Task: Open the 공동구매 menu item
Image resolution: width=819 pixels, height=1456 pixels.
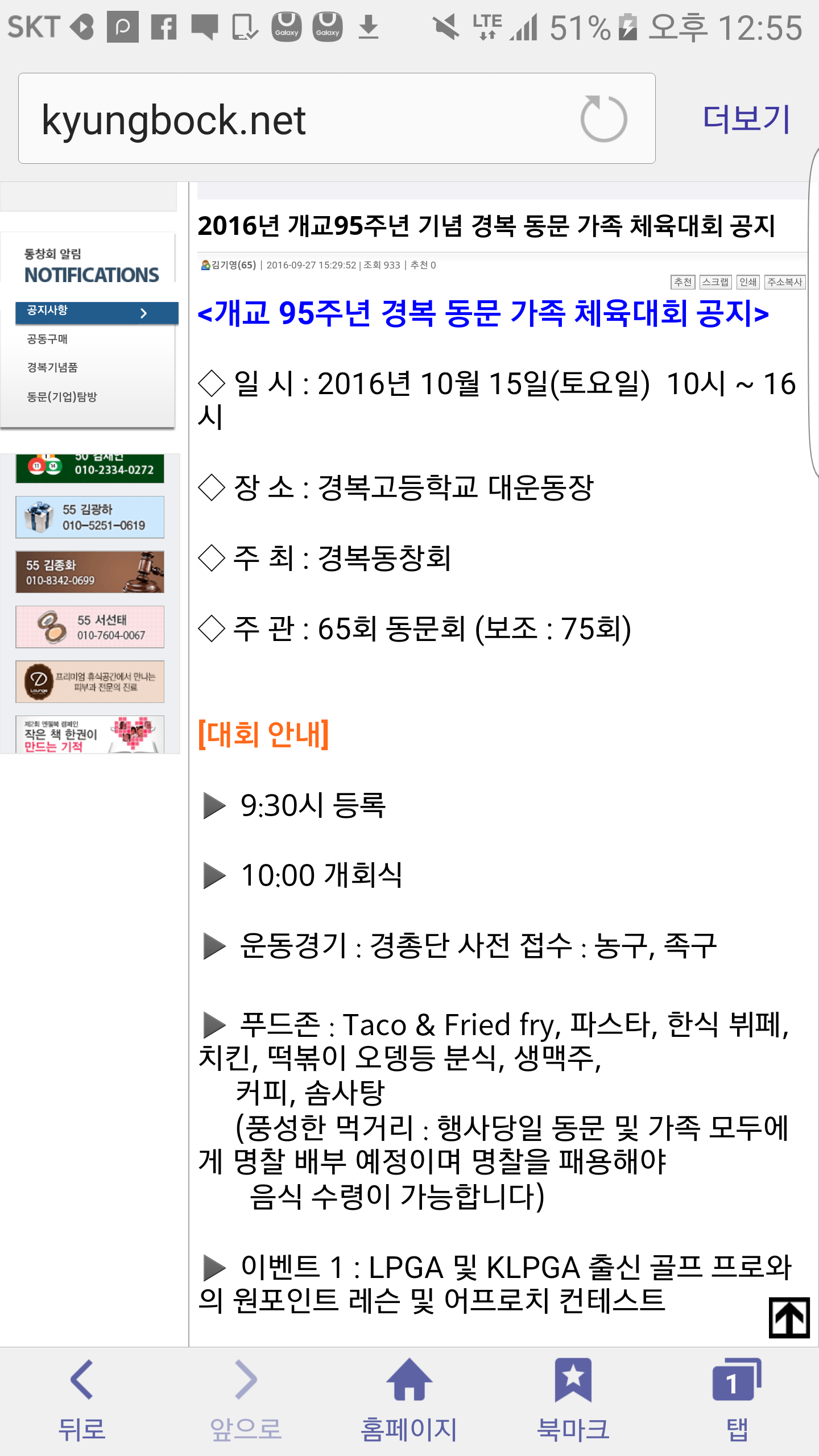Action: [x=48, y=339]
